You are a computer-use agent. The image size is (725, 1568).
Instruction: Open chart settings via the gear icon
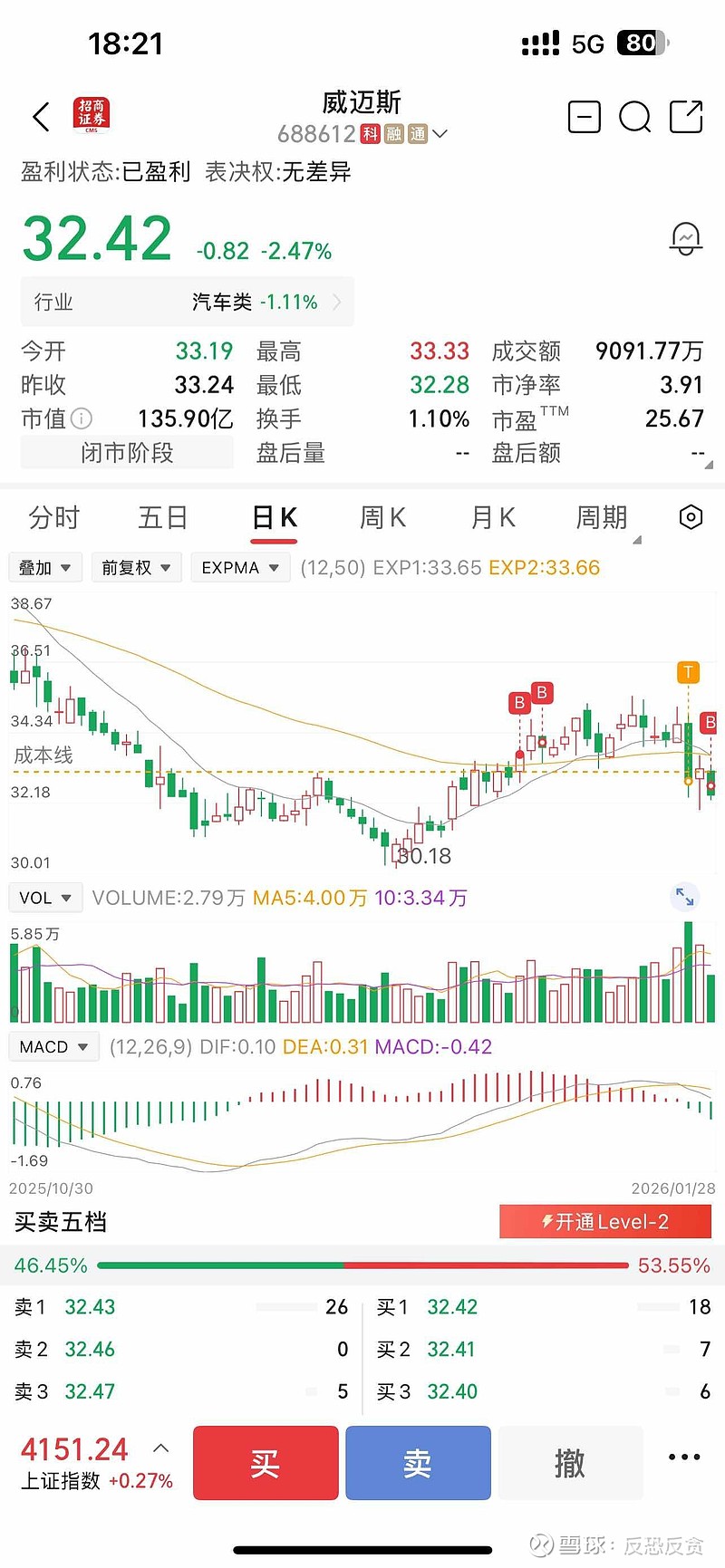[690, 516]
